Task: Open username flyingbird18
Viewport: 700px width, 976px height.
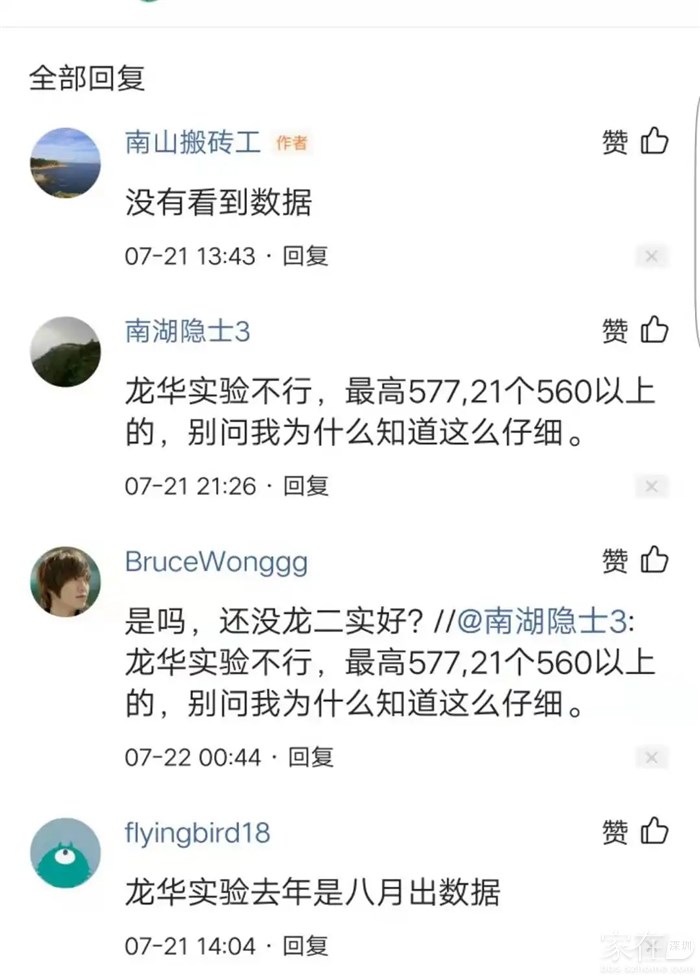Action: [197, 832]
